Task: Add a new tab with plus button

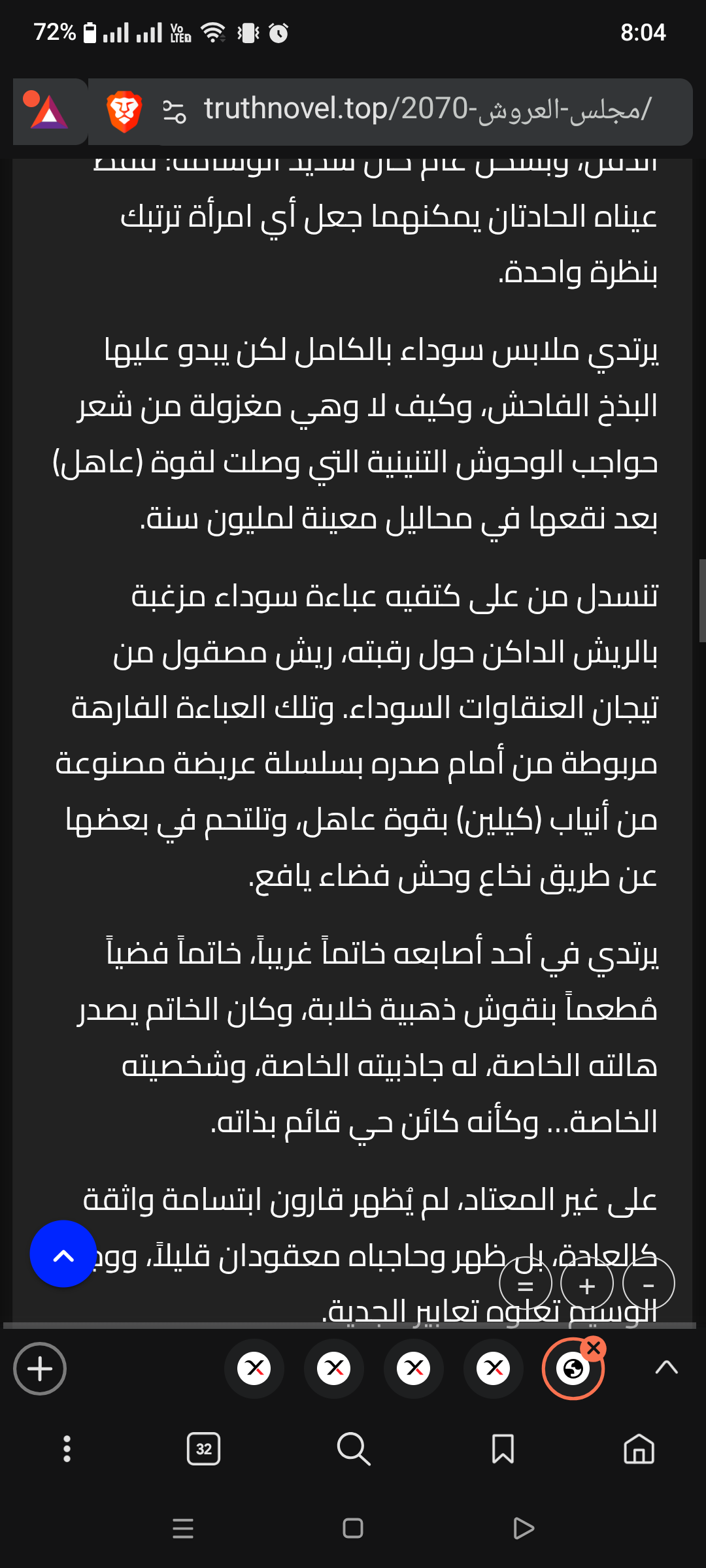Action: click(x=40, y=1369)
